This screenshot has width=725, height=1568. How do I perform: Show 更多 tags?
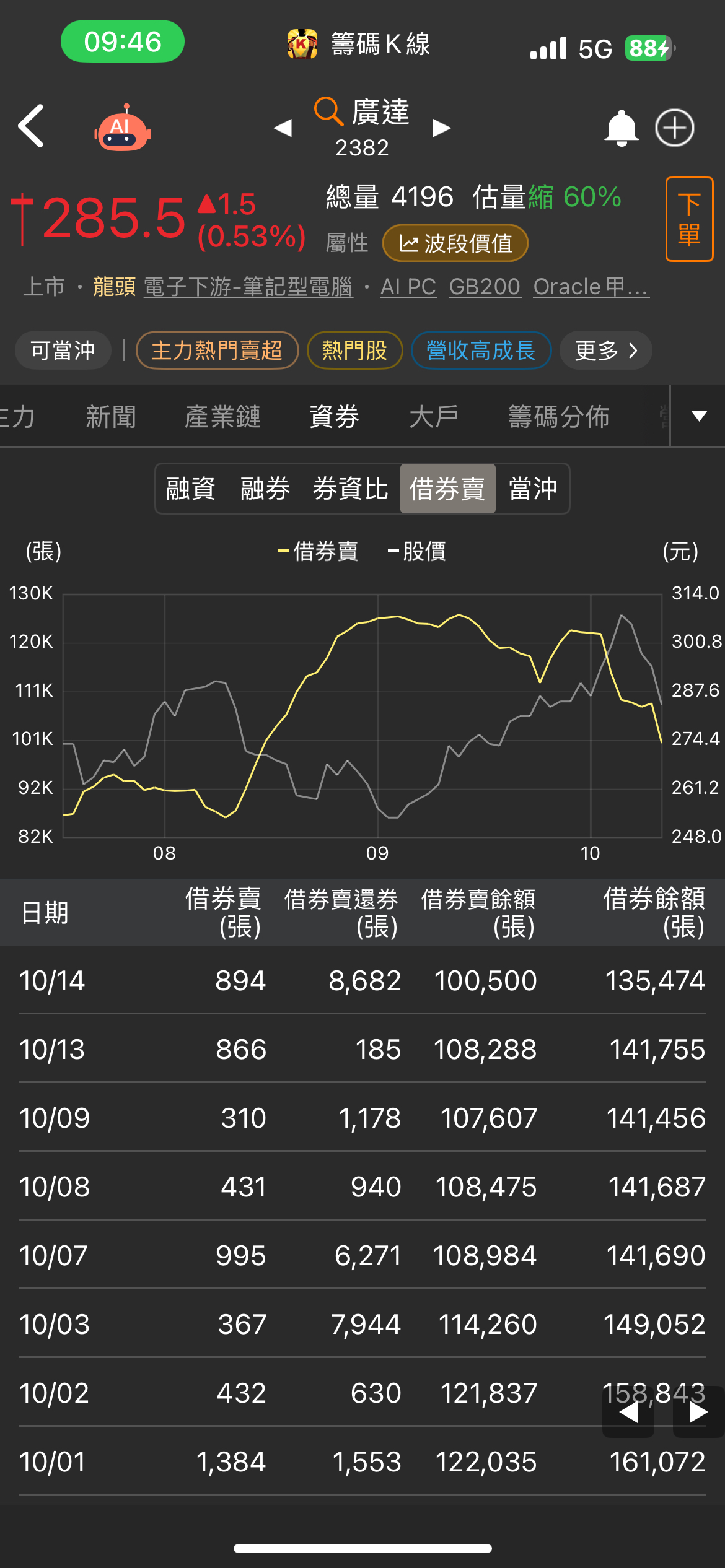[605, 351]
